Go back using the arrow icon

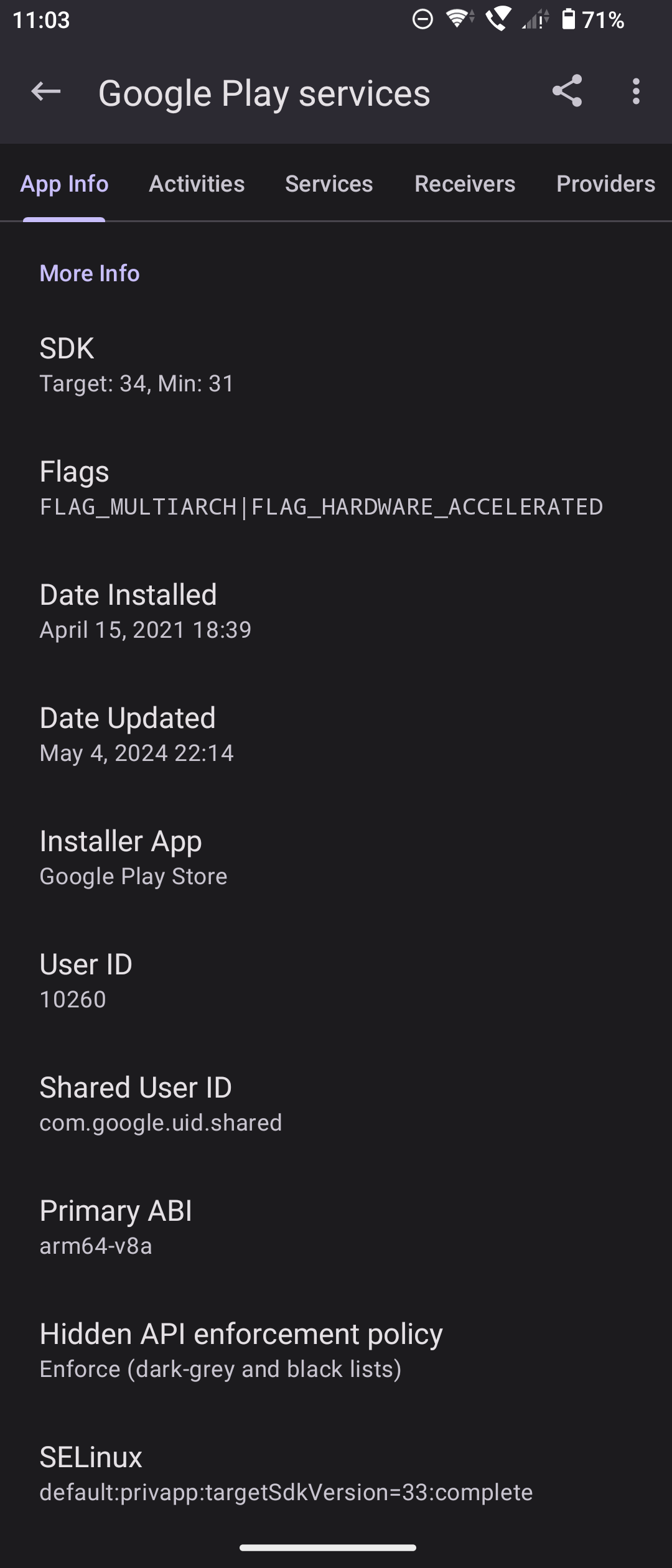(x=46, y=92)
